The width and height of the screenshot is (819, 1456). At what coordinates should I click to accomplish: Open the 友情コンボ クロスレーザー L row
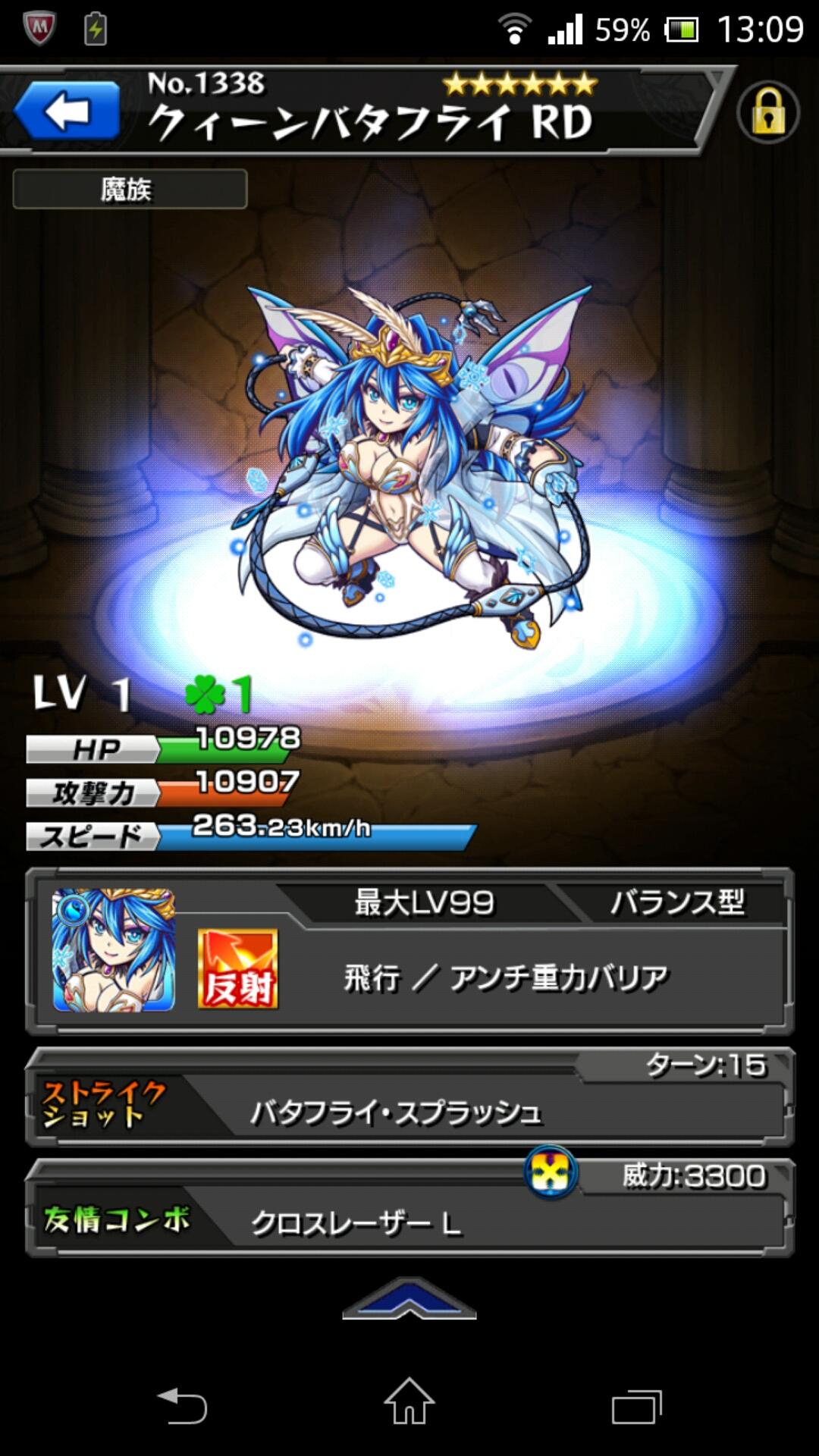point(409,1209)
